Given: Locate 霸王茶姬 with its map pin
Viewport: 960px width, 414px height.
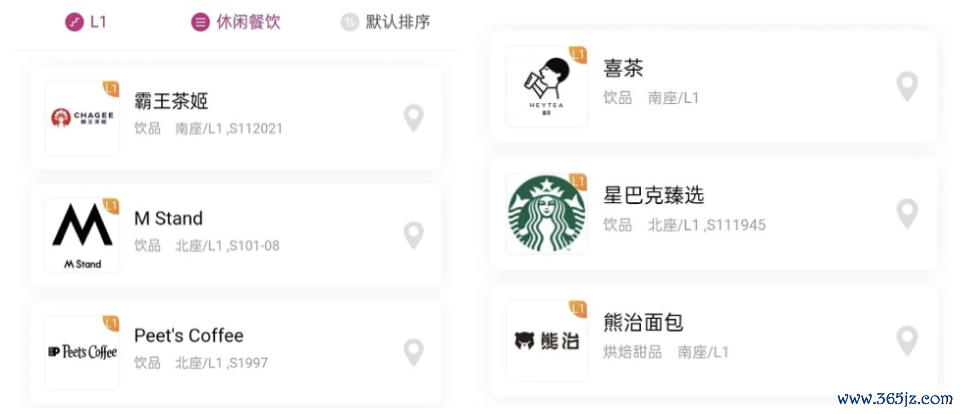Looking at the screenshot, I should (x=413, y=118).
